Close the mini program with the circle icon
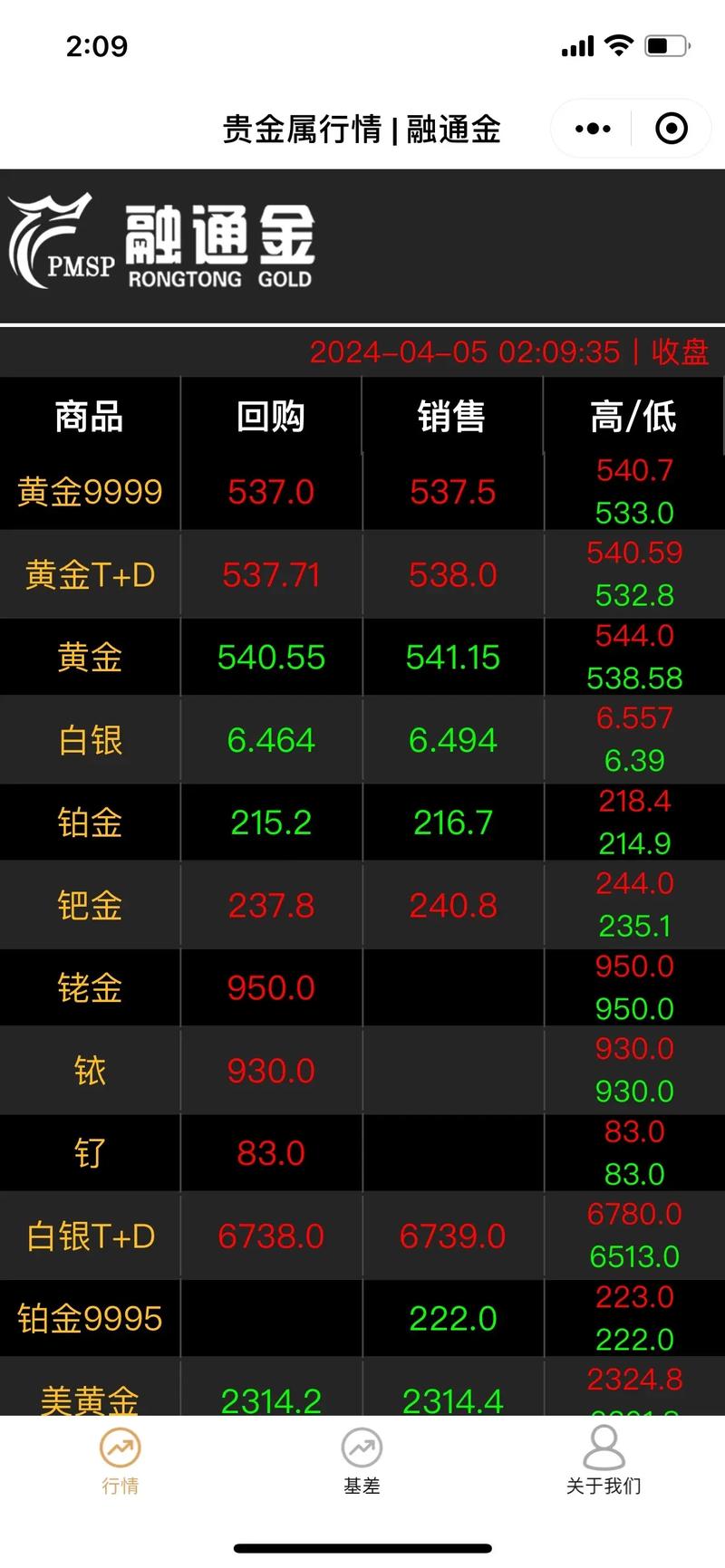Screen dimensions: 725x1568 671,129
